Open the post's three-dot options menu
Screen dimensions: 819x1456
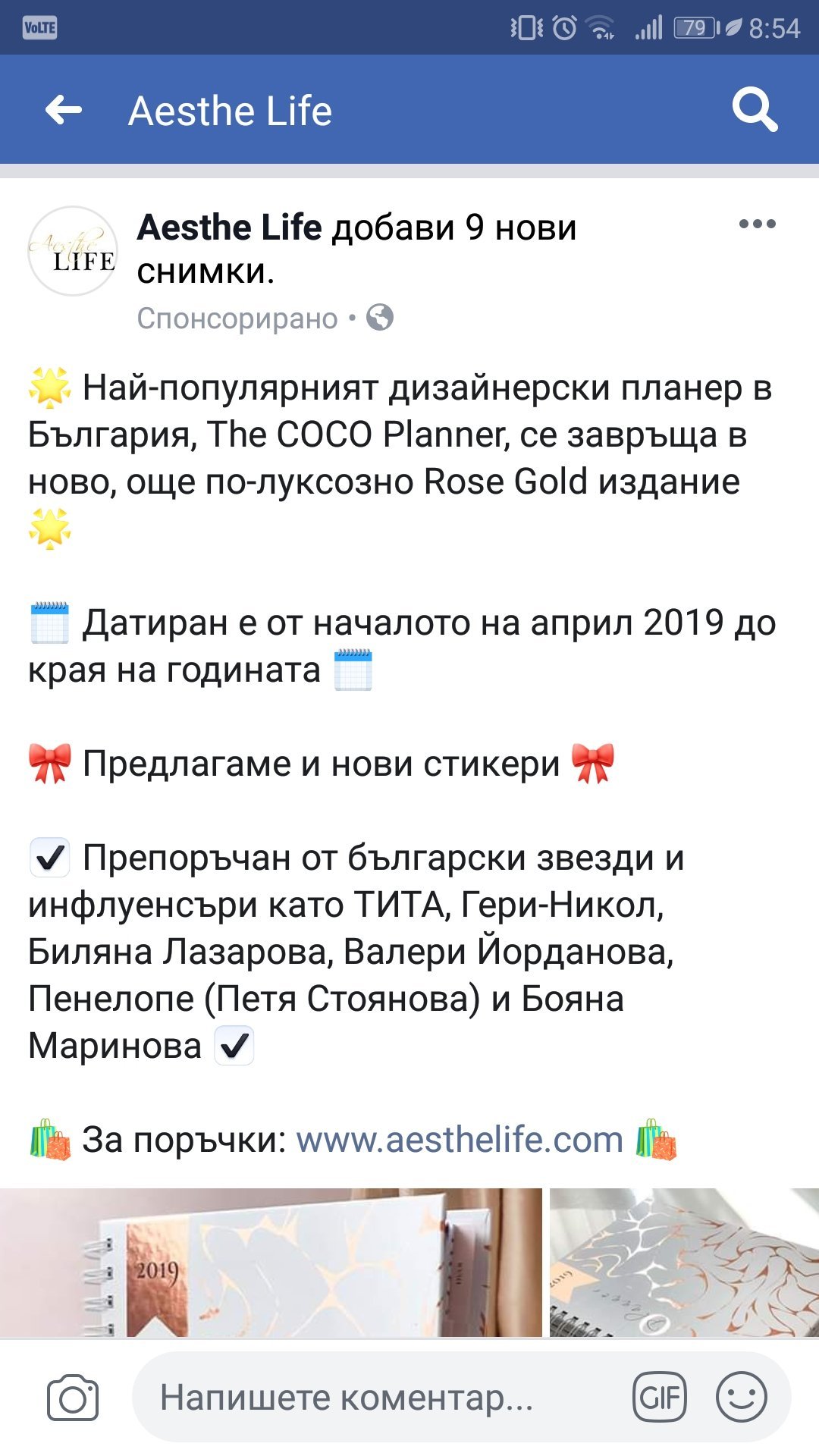[x=757, y=224]
